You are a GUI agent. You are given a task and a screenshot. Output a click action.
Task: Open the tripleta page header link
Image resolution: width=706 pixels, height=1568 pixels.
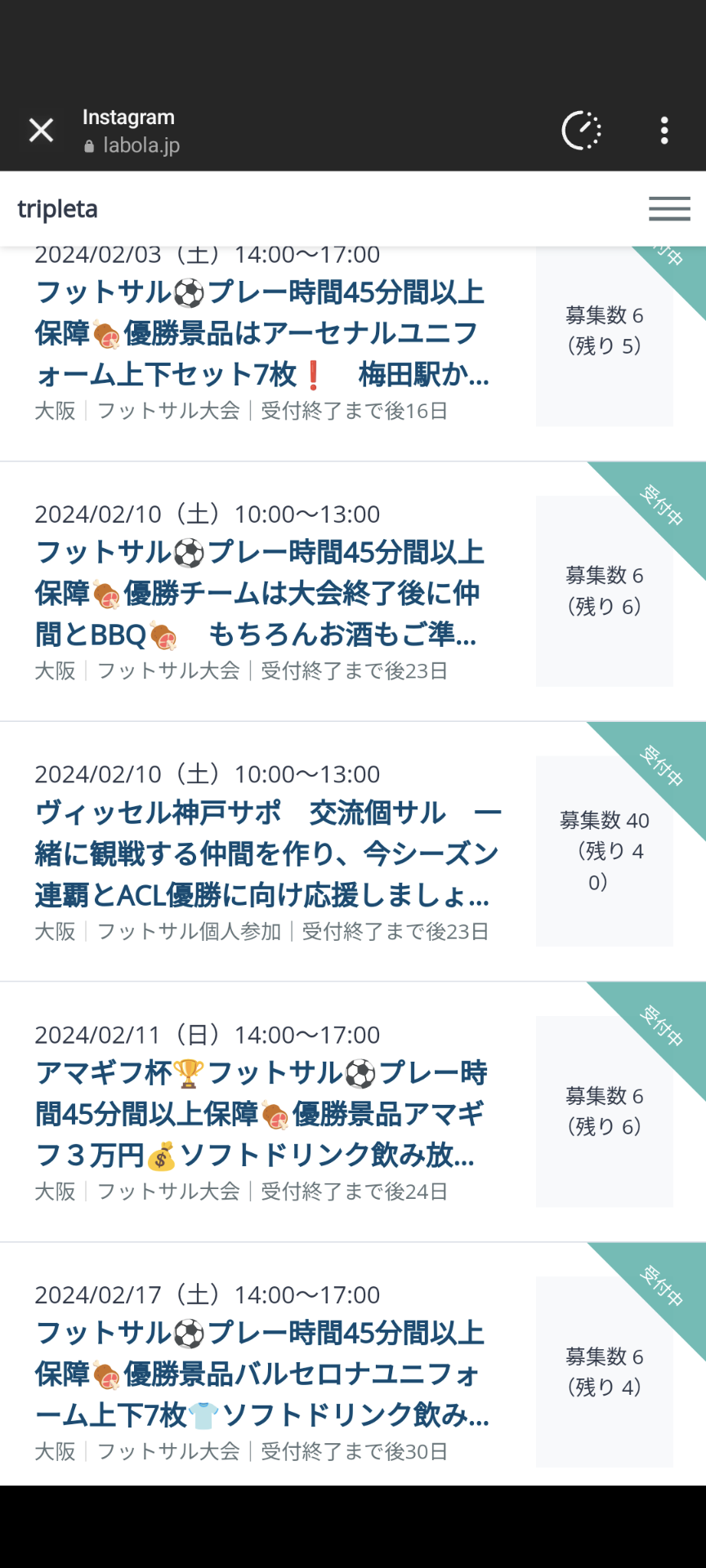(57, 209)
